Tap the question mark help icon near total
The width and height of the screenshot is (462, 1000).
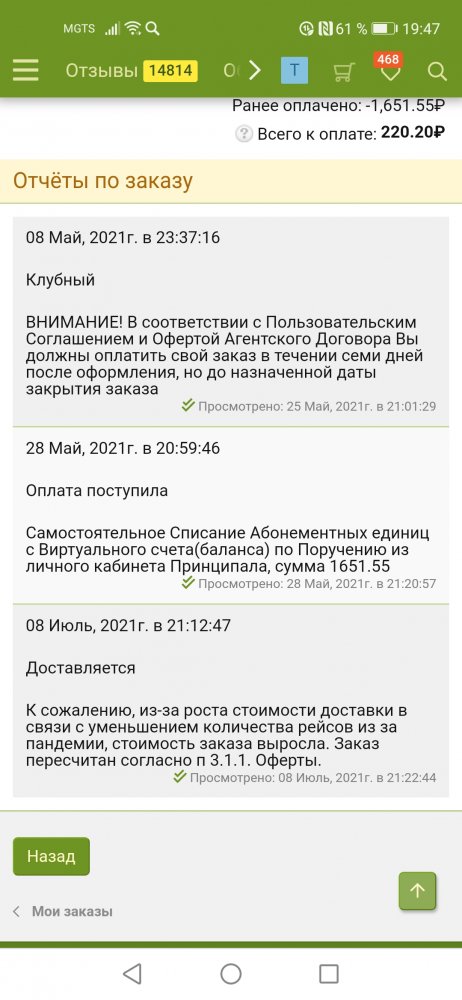click(244, 134)
